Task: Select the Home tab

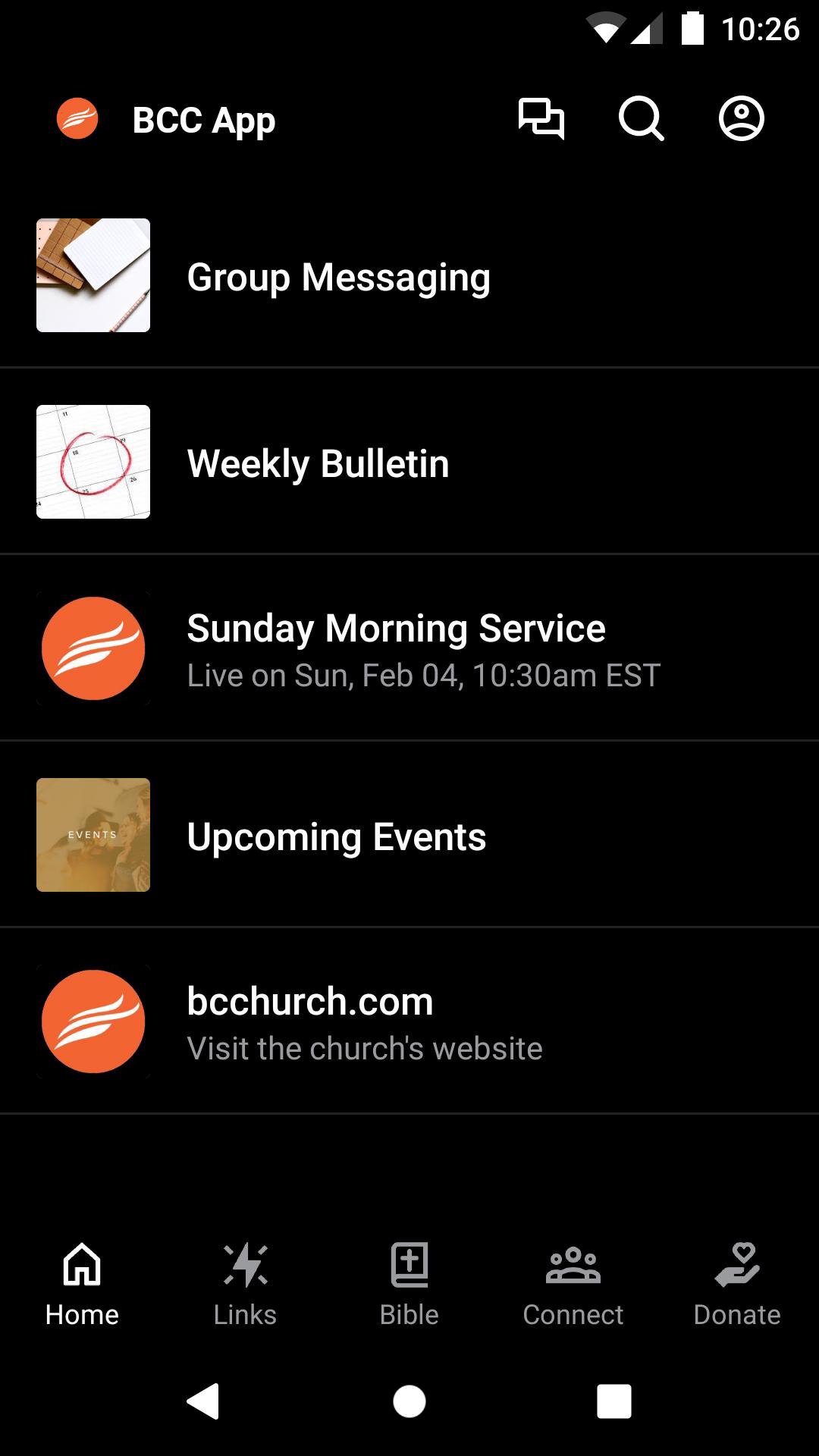Action: point(82,1283)
